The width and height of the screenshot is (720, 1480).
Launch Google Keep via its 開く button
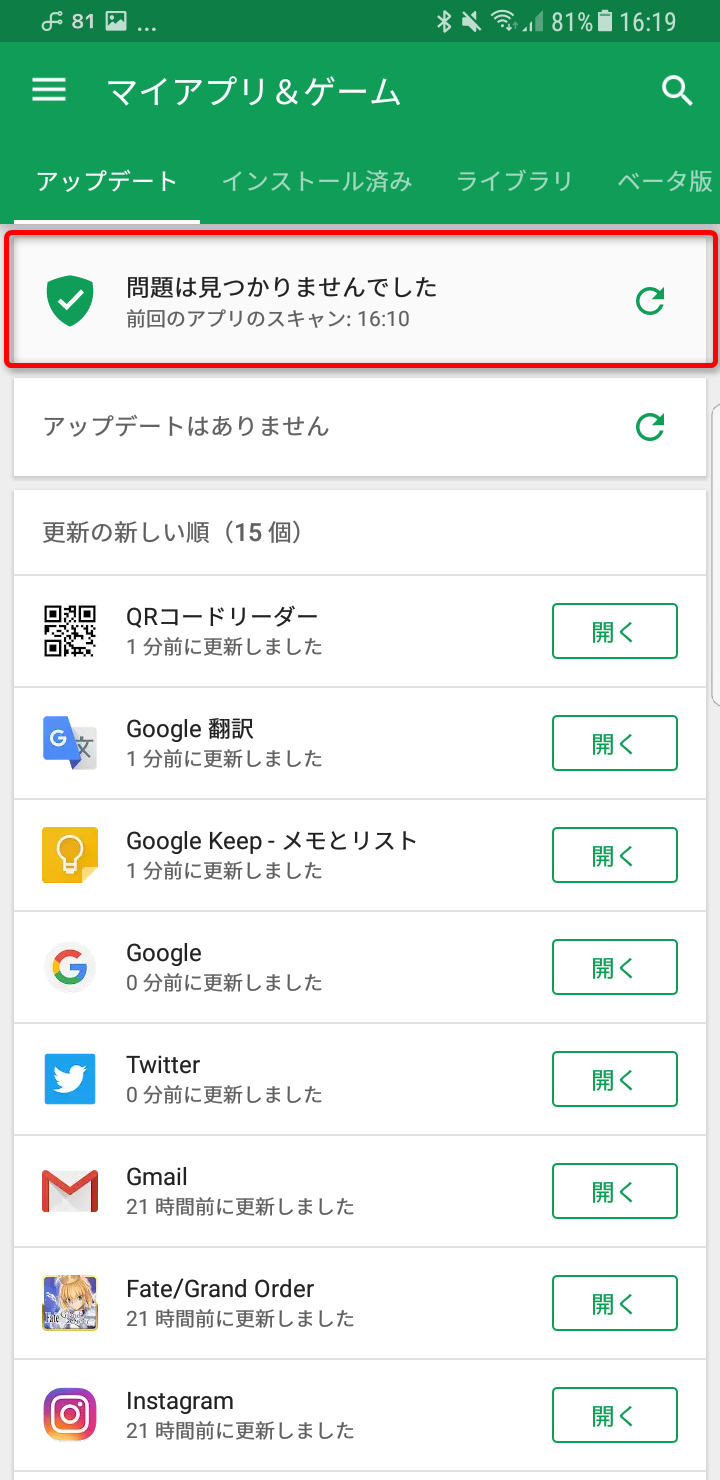pyautogui.click(x=615, y=855)
